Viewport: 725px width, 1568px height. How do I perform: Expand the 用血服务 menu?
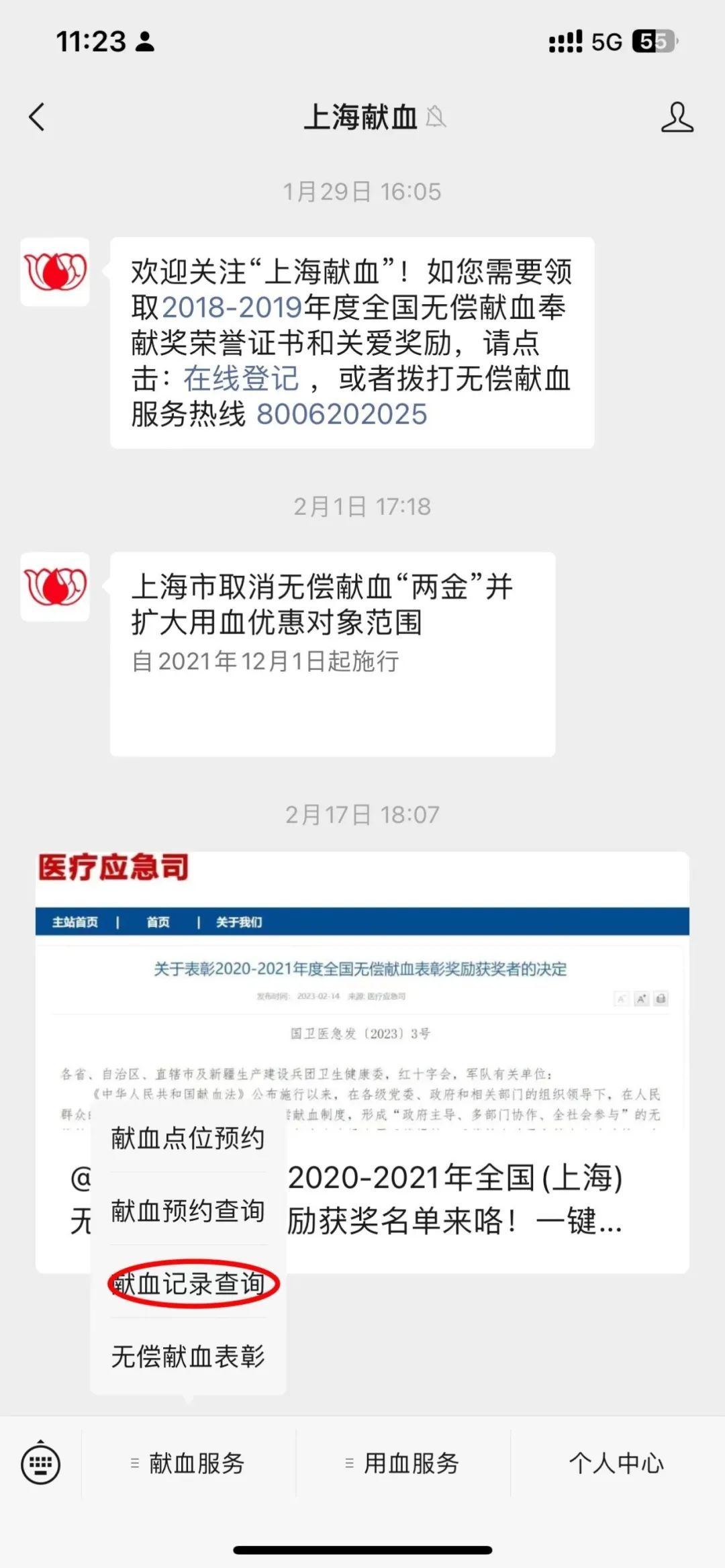point(403,1463)
